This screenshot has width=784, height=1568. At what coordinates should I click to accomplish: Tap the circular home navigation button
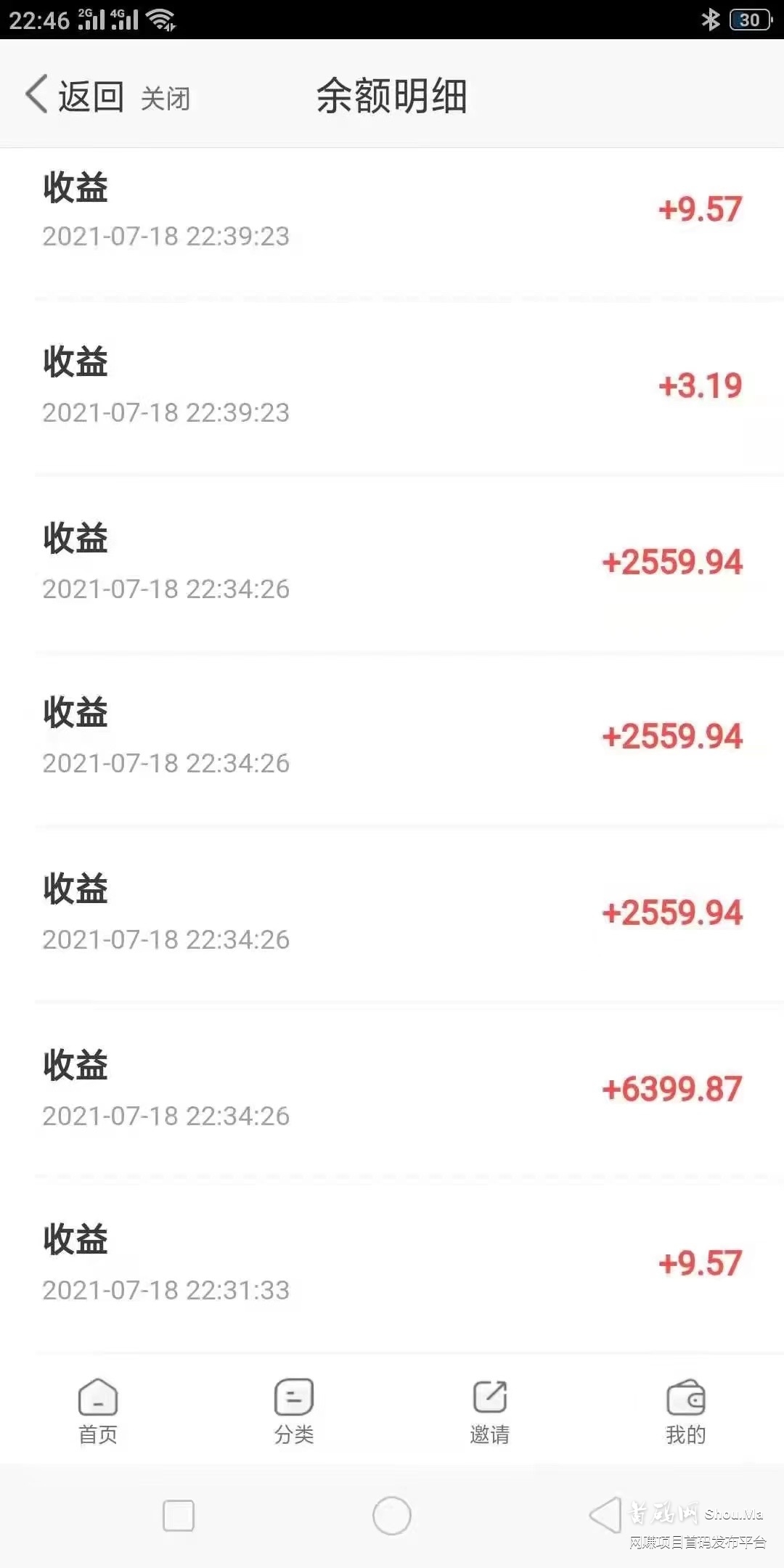click(392, 1515)
